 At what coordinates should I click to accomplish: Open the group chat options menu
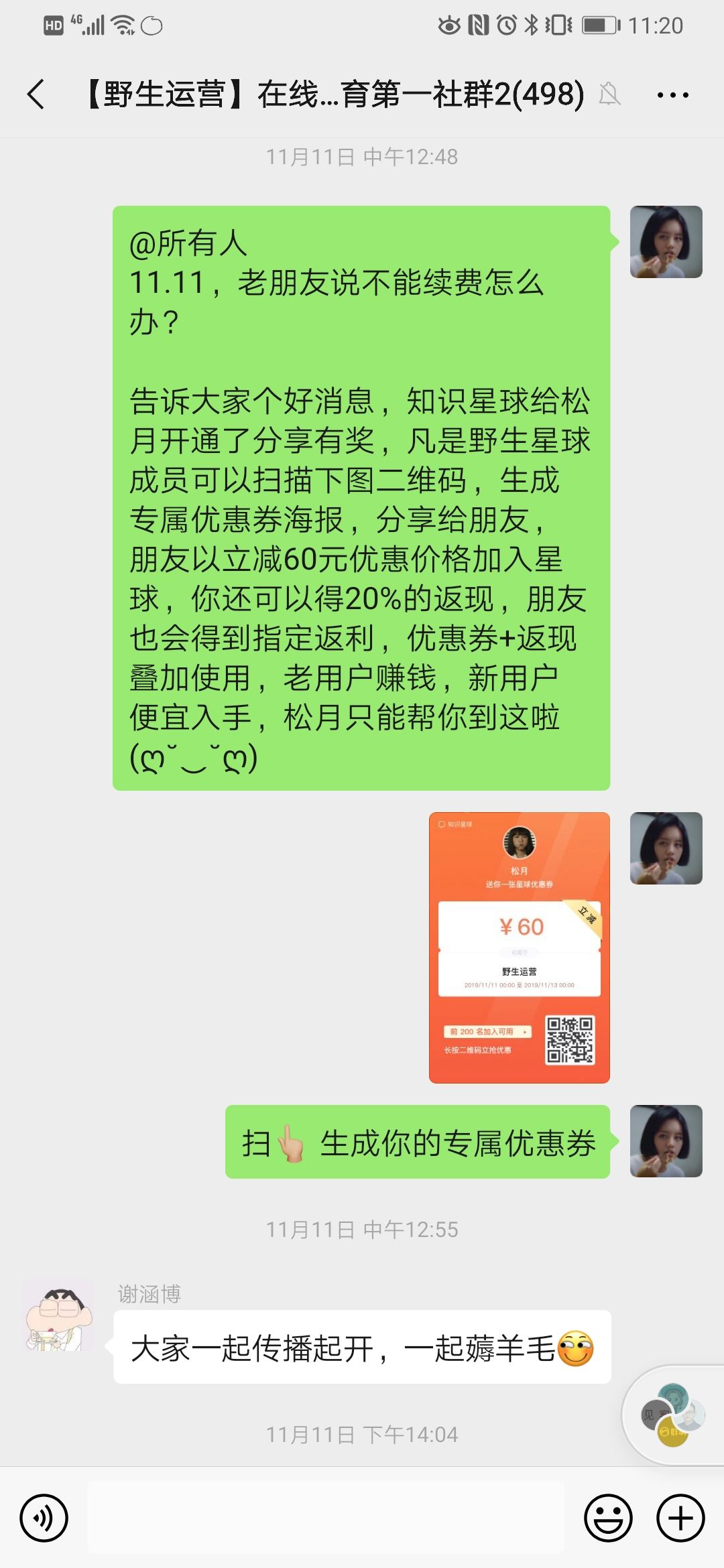coord(672,95)
